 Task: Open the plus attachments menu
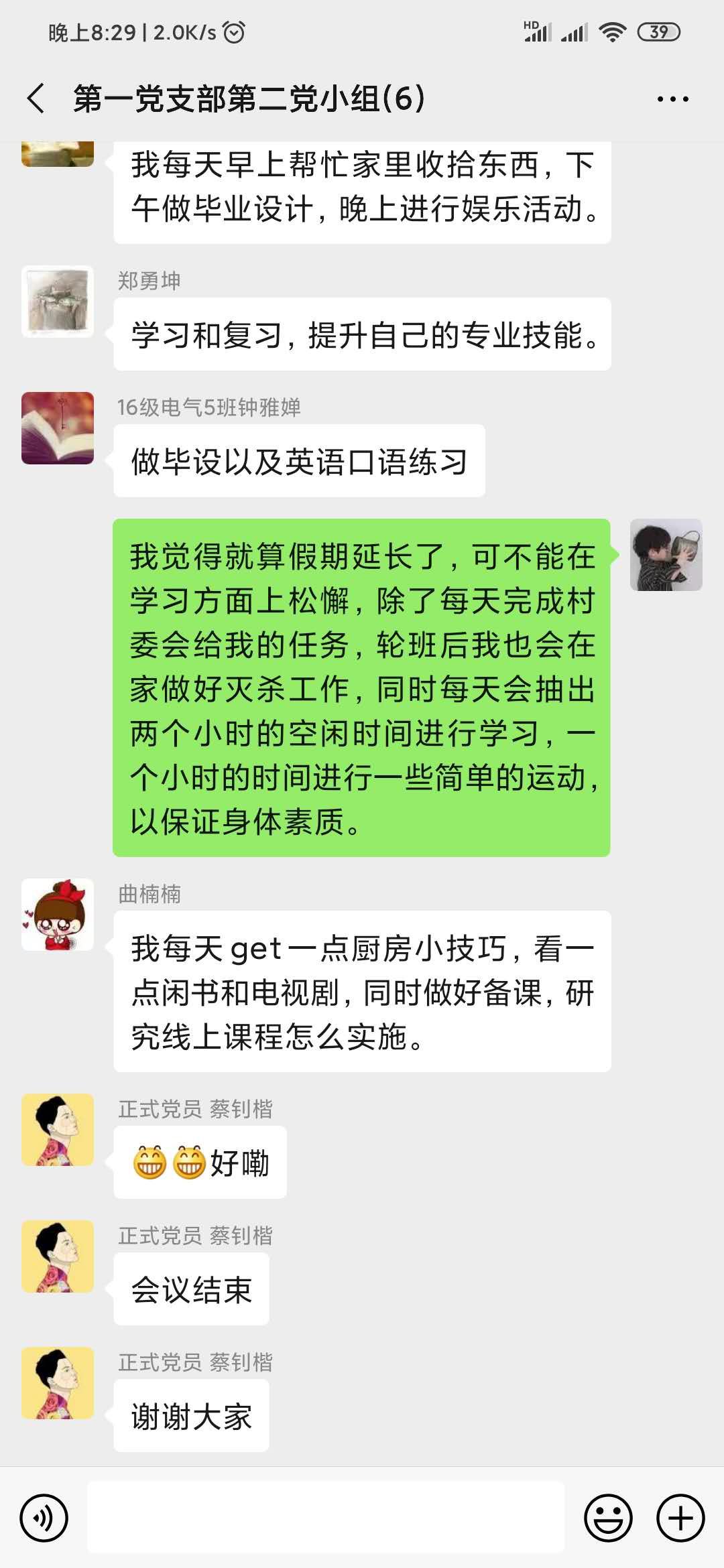point(680,1518)
